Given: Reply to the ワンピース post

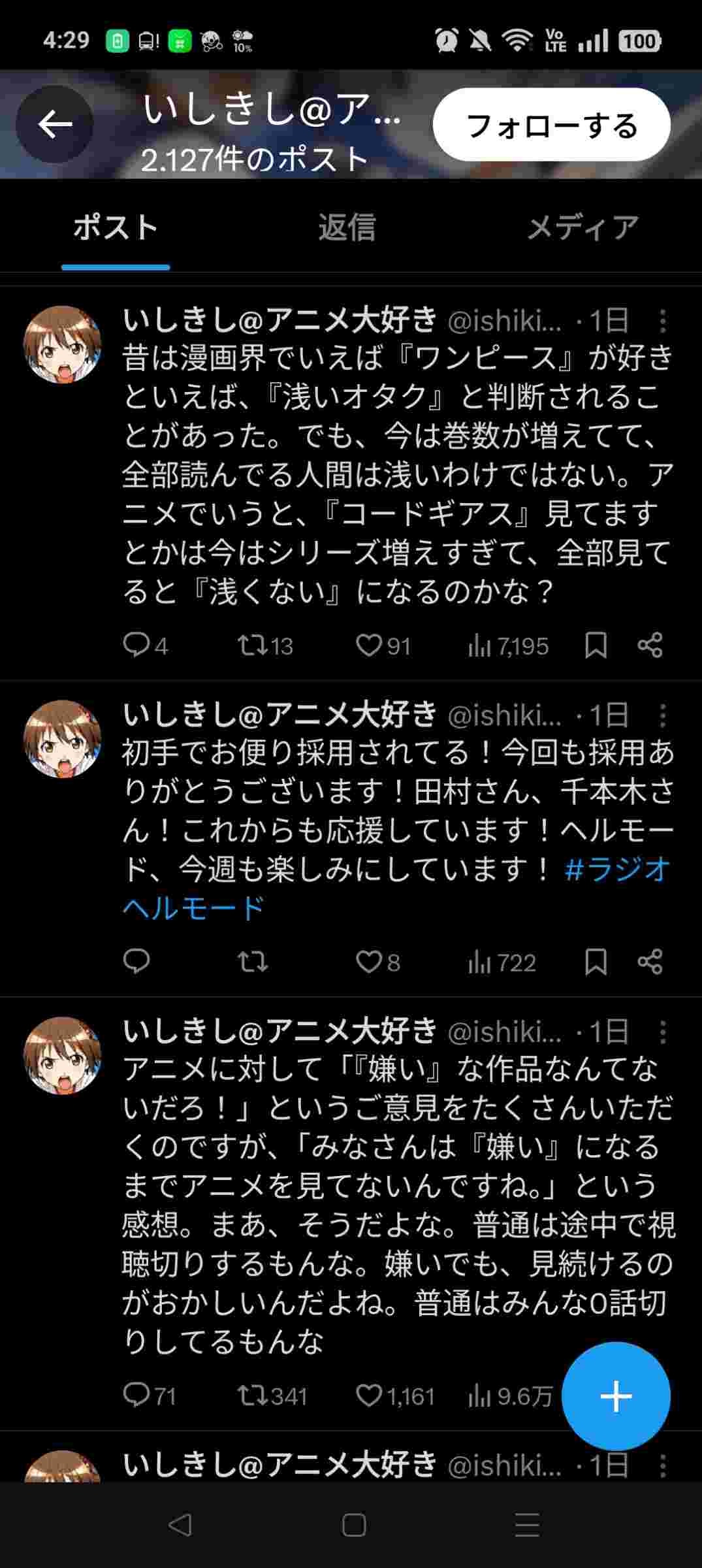Looking at the screenshot, I should click(x=136, y=645).
